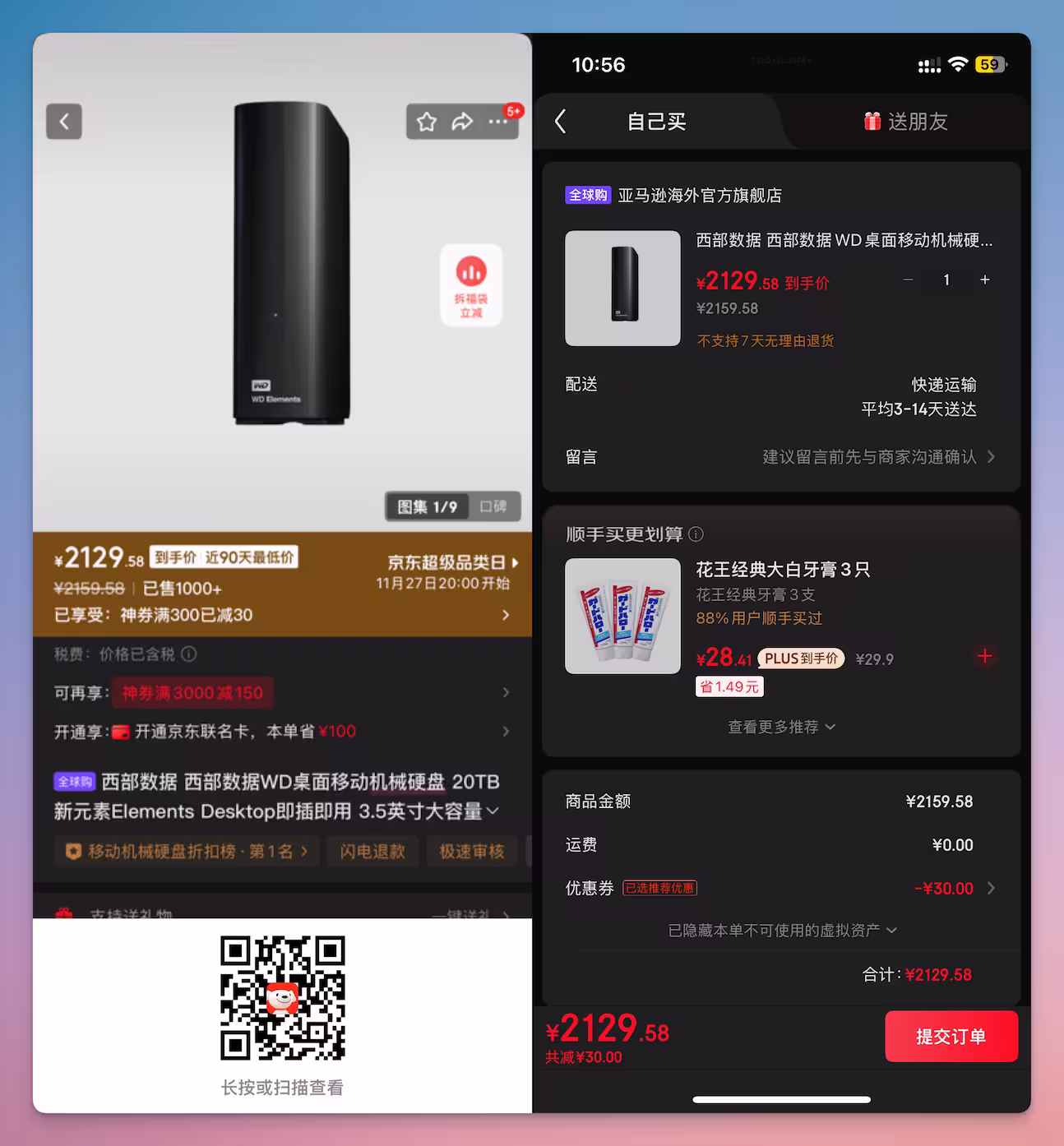1064x1146 pixels.
Task: Expand 已隐藏本单不可使用的虚拟资产
Action: [x=780, y=930]
